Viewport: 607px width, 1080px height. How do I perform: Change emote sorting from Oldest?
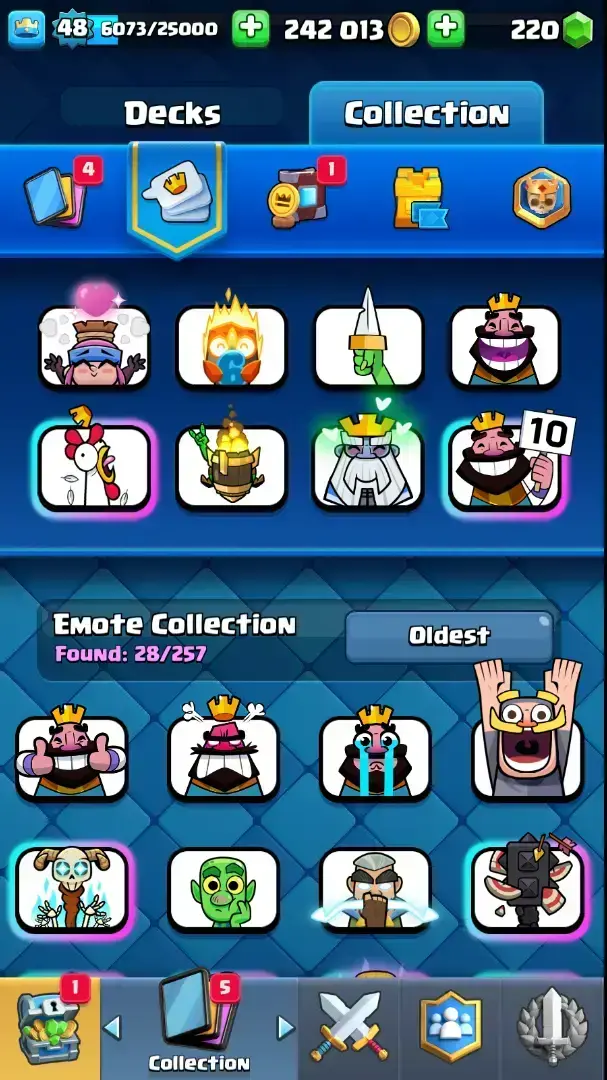449,636
